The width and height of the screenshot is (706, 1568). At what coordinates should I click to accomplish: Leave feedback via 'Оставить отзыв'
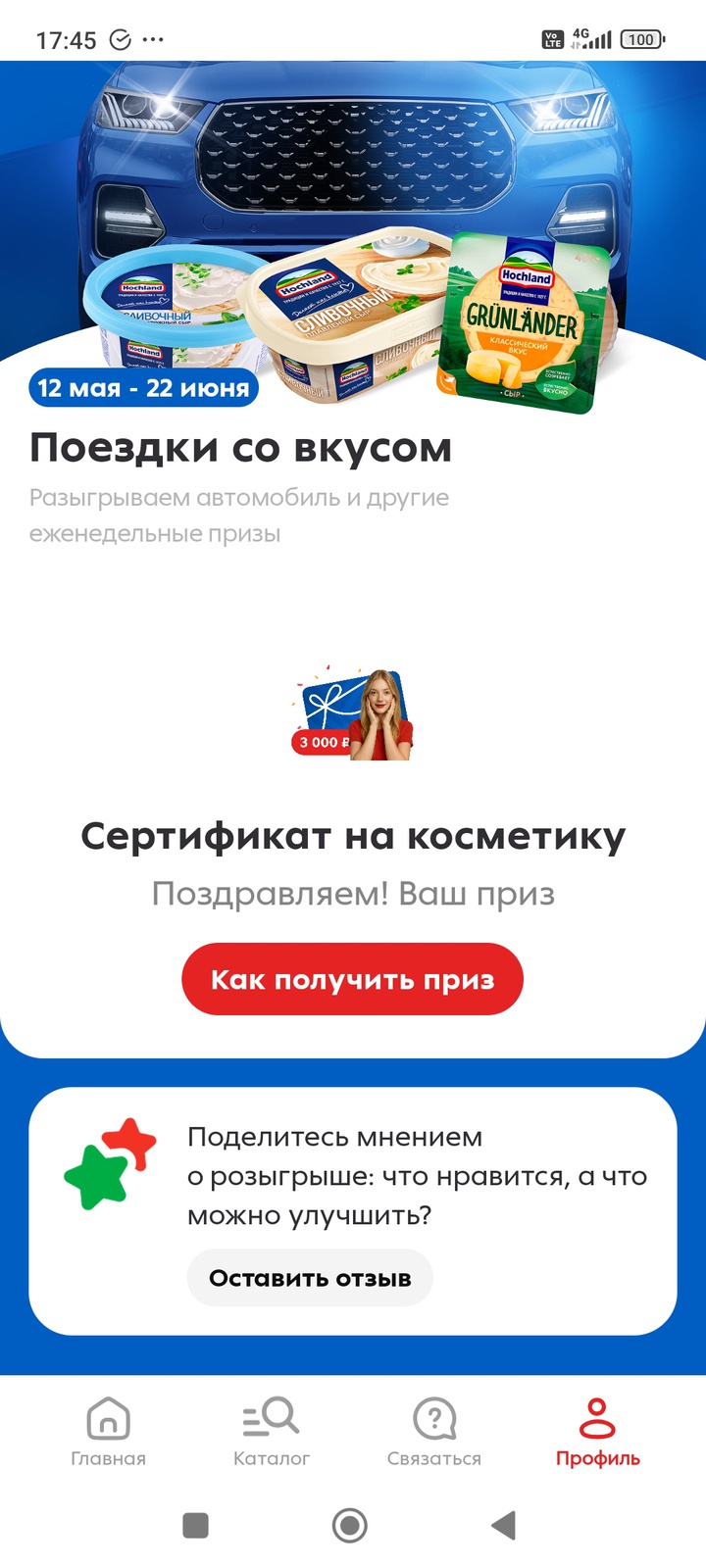310,1277
